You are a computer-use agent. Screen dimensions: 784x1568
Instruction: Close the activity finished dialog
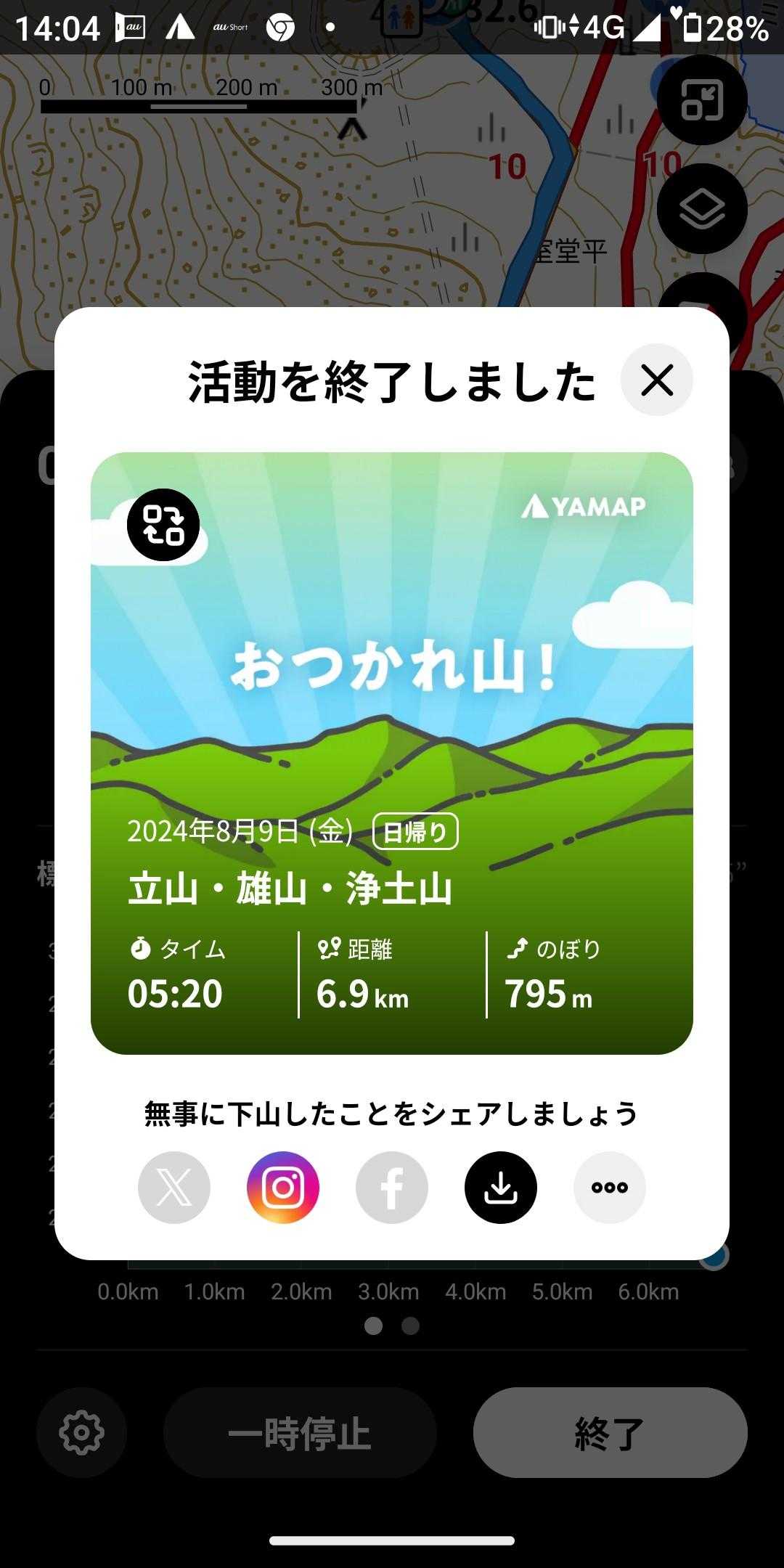tap(656, 380)
